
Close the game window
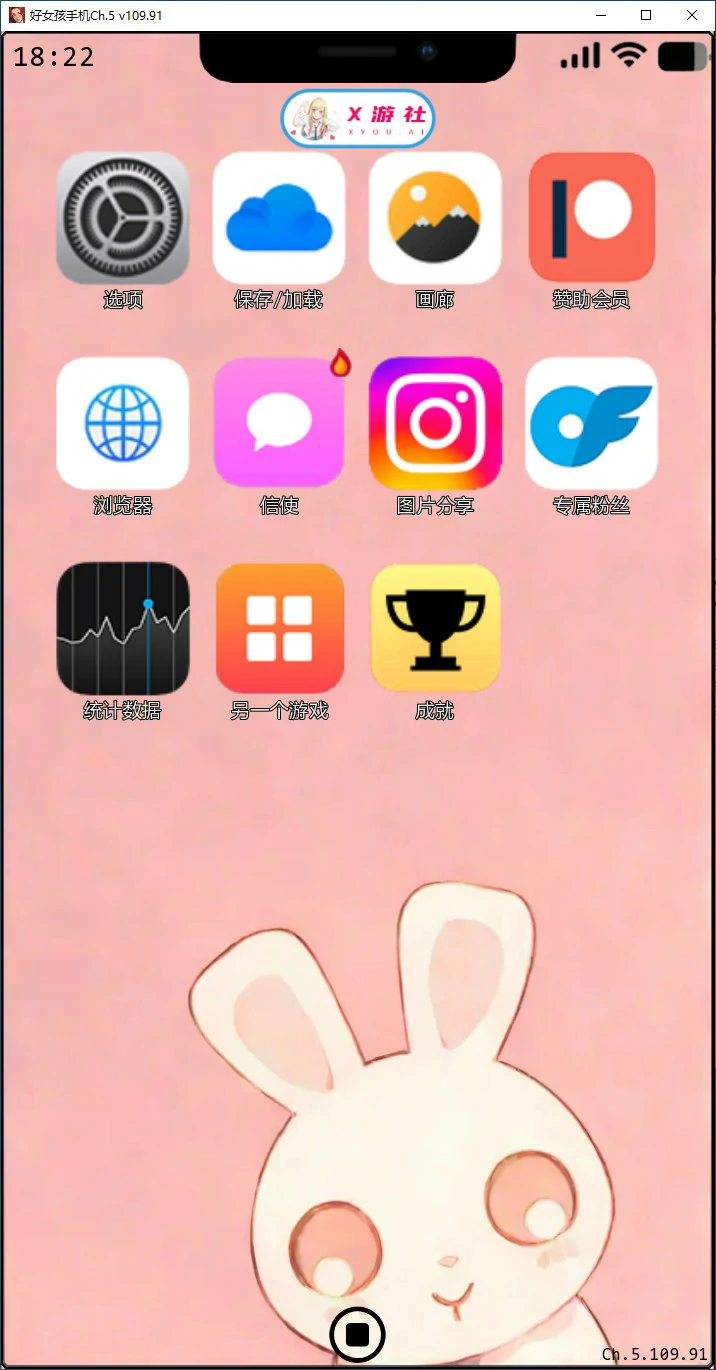point(692,15)
